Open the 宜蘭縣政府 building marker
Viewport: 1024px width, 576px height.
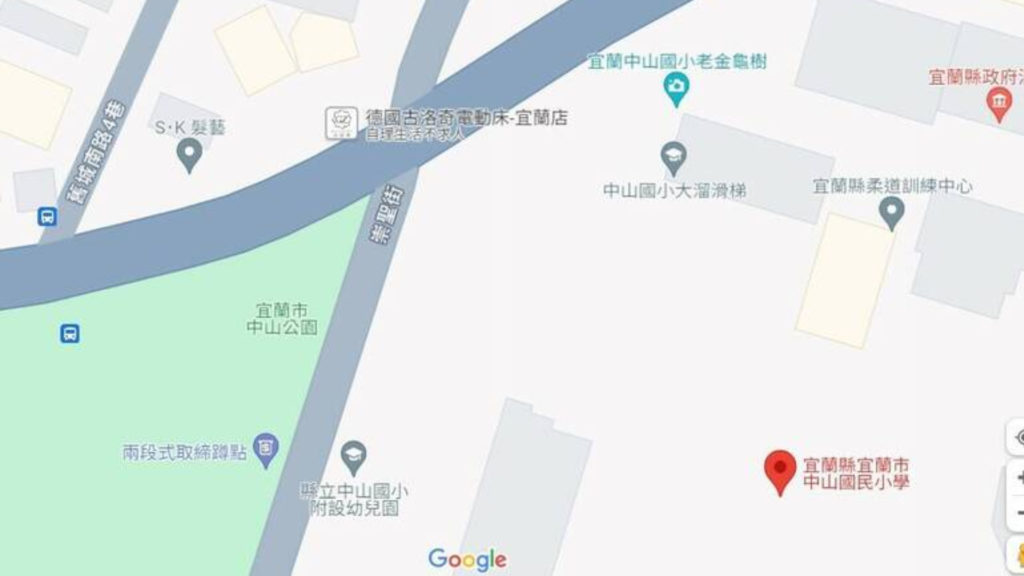998,103
